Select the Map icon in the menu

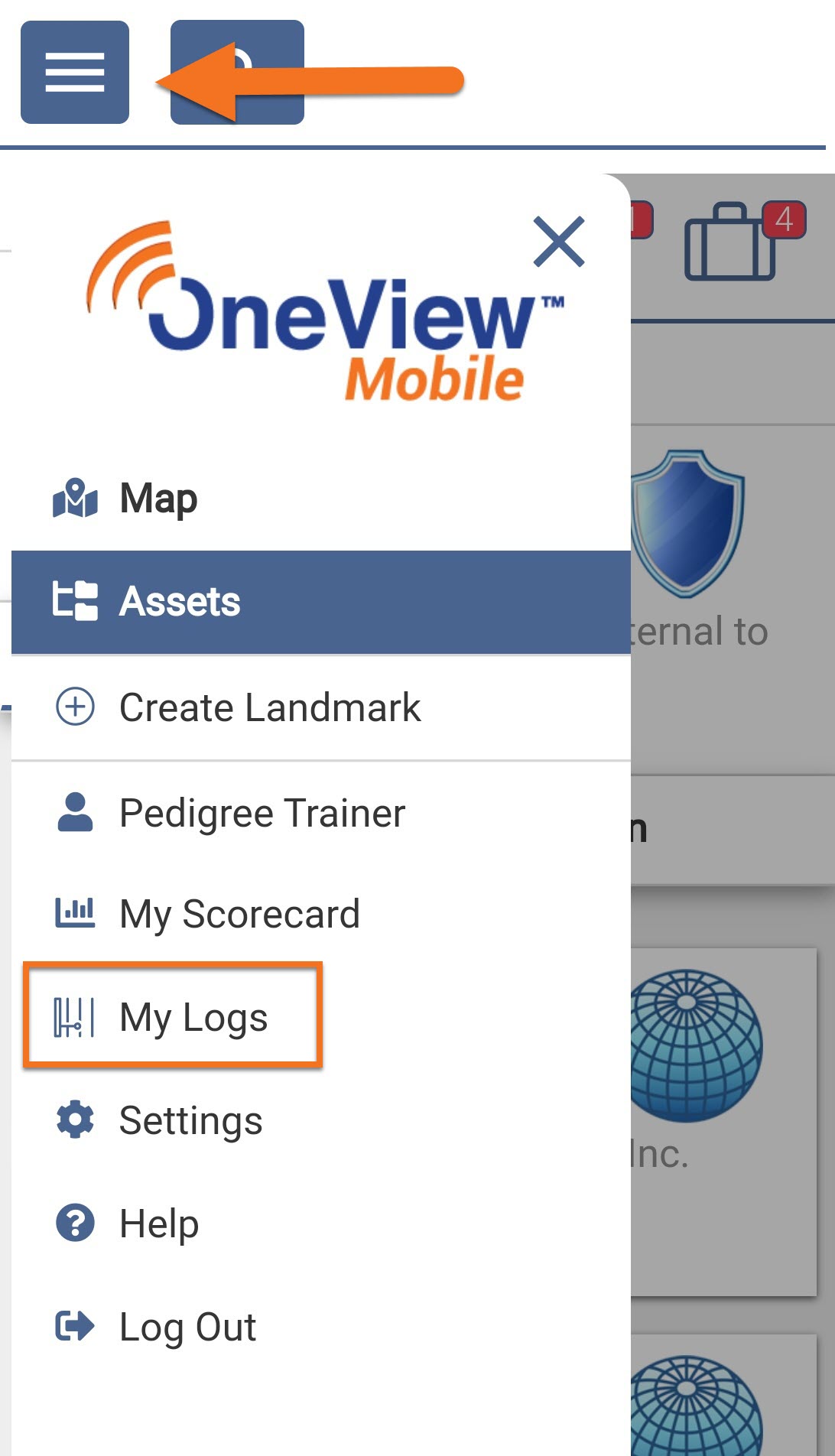click(x=74, y=497)
